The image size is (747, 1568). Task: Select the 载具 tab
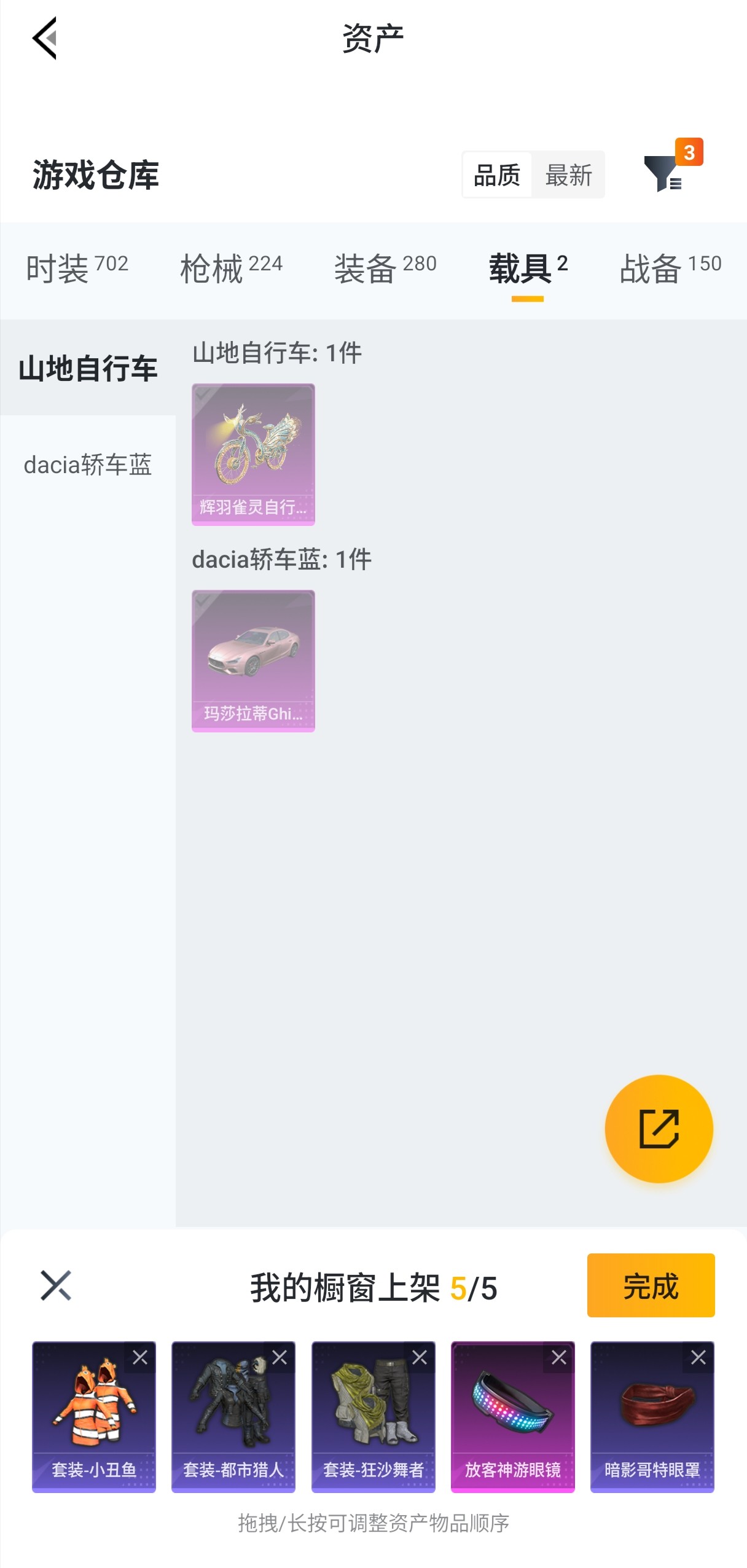tap(528, 269)
